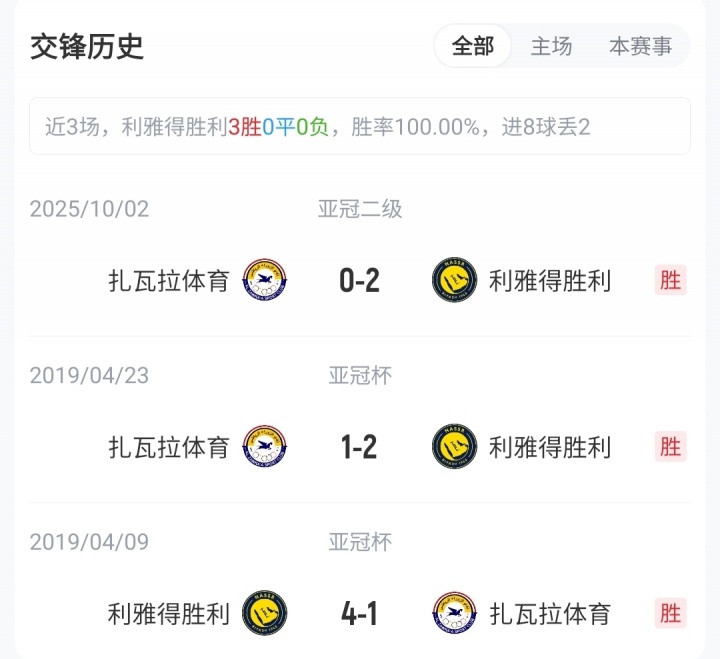Switch to the 本赛事 tab

coord(640,46)
